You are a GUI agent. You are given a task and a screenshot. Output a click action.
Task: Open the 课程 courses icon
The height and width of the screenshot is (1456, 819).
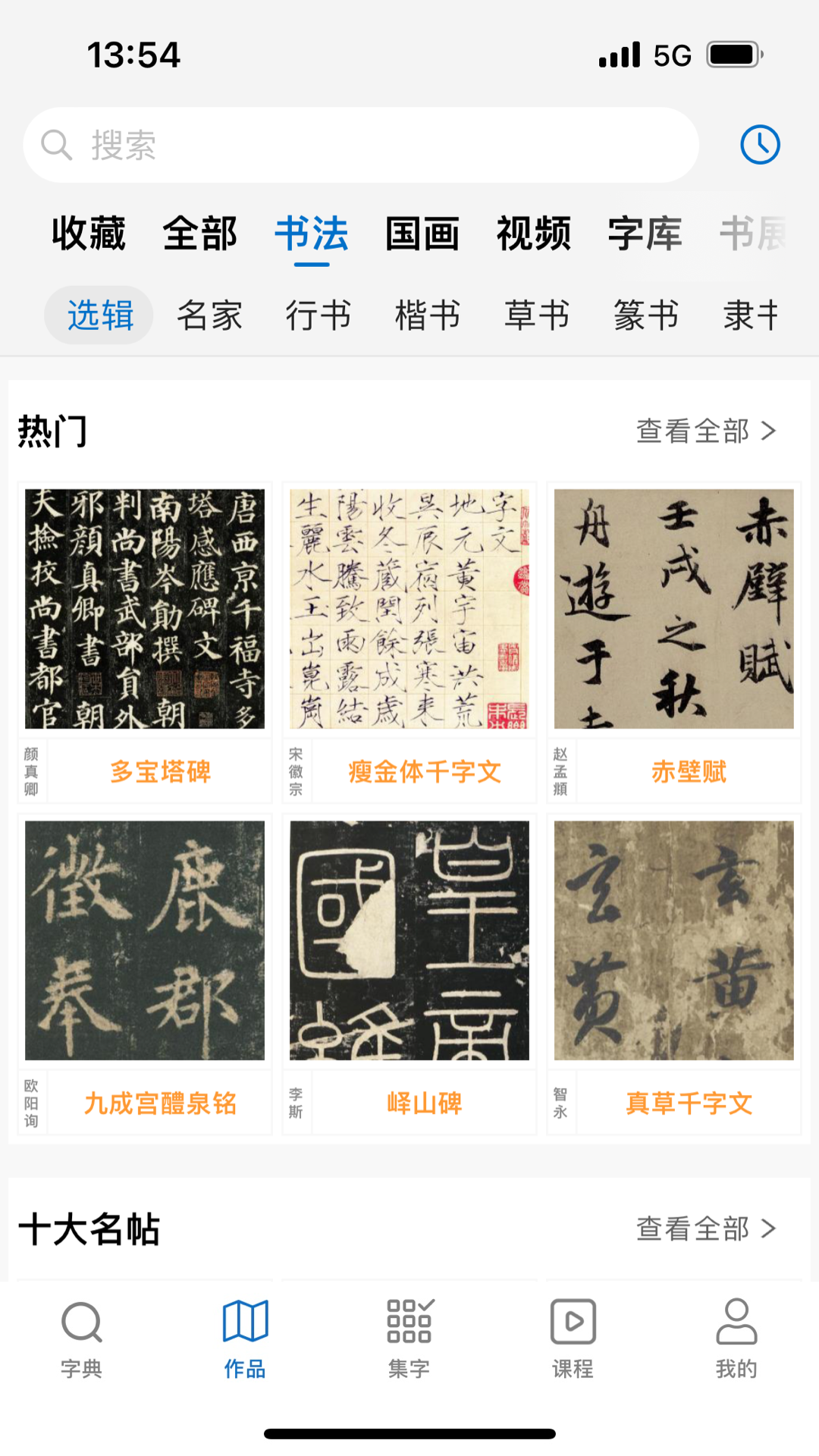point(573,1335)
